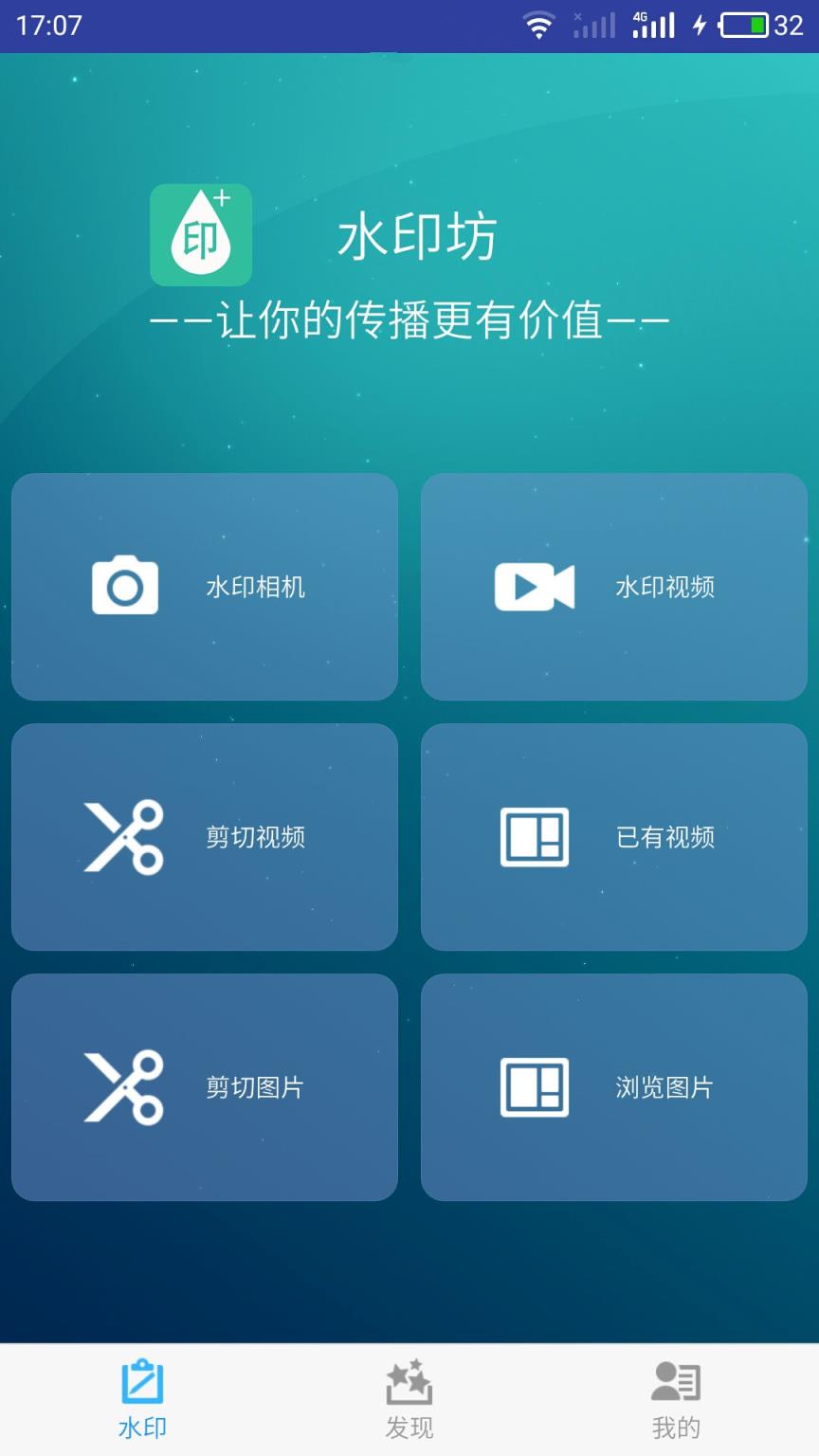819x1456 pixels.
Task: Click the 剪切视频 label text
Action: [x=254, y=837]
